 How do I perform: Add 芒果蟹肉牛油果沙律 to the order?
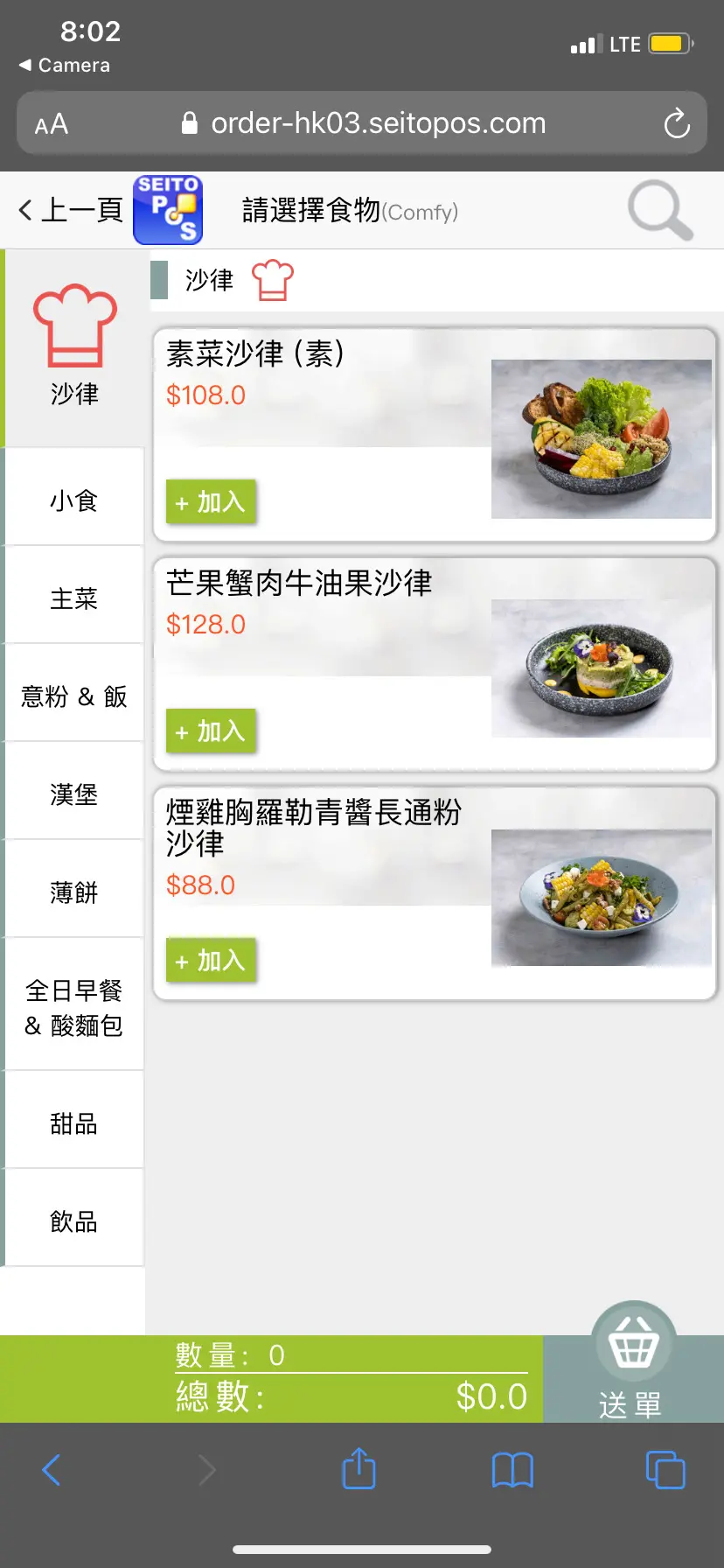click(x=211, y=731)
